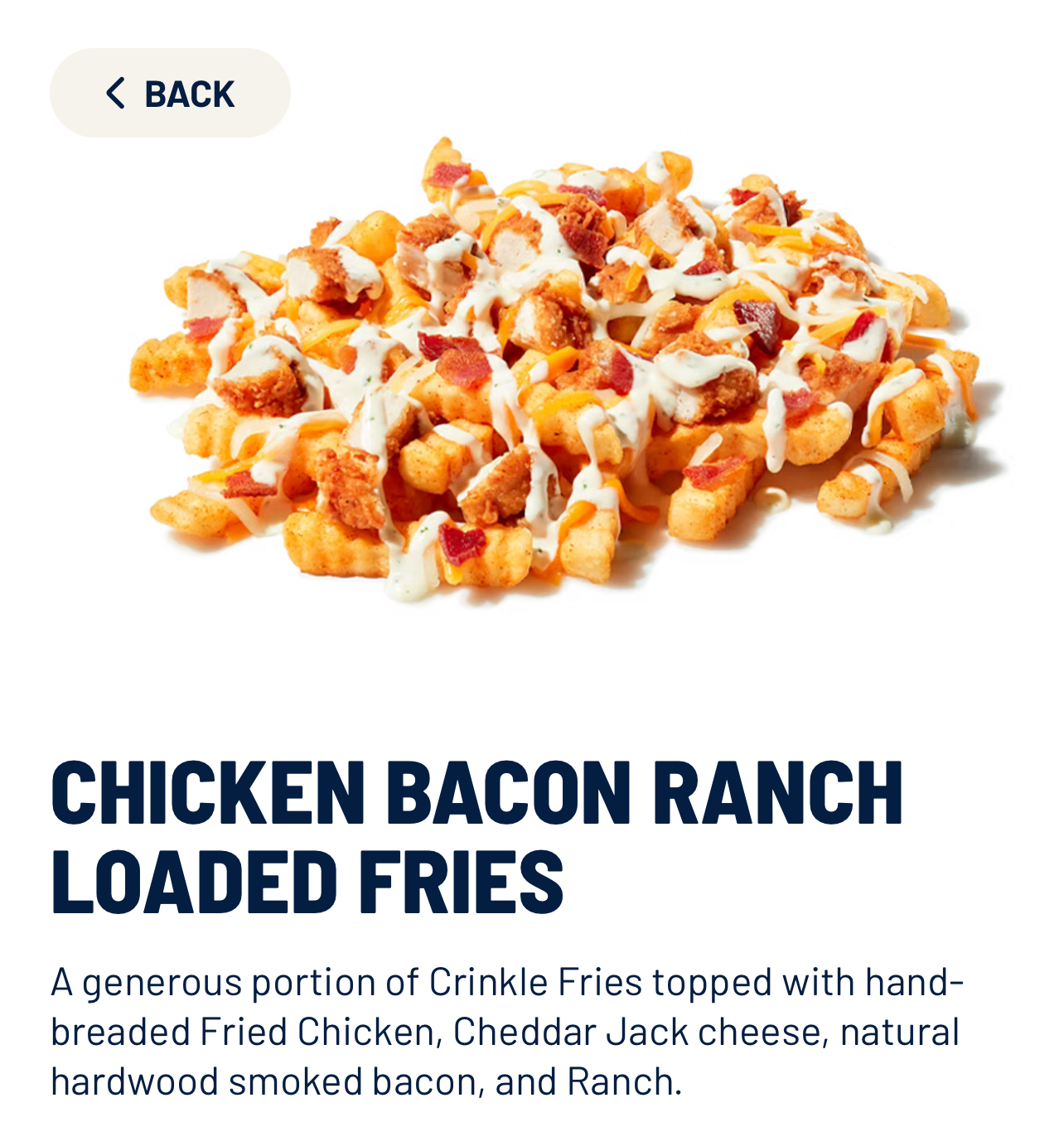Select the back arrow inside the pill button
1064x1127 pixels.
pyautogui.click(x=117, y=94)
